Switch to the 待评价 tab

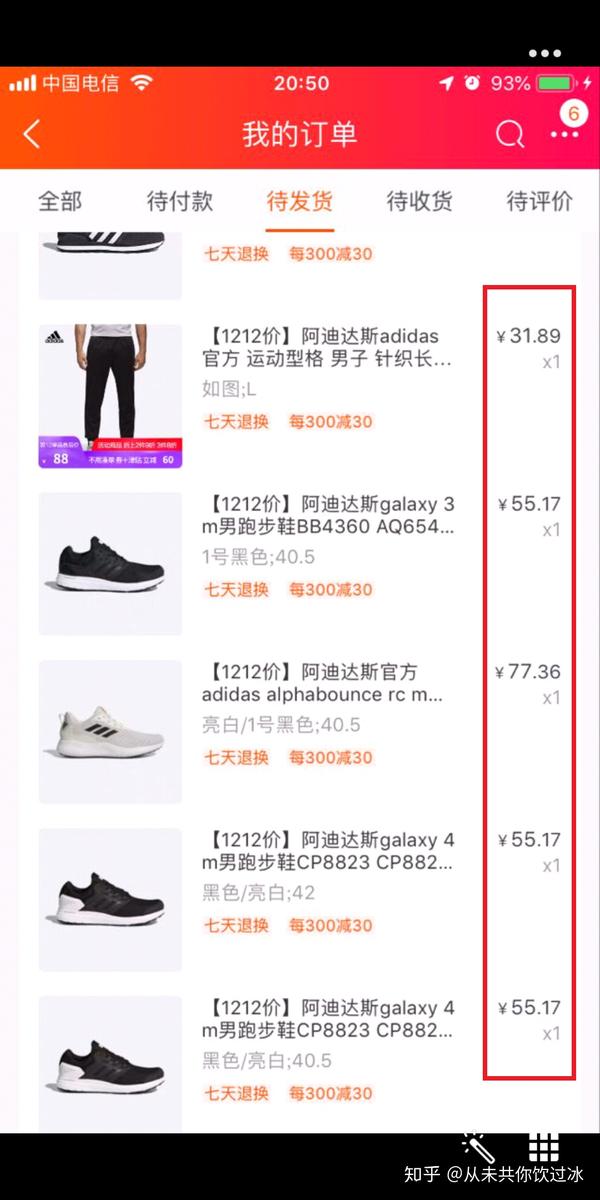[x=540, y=200]
